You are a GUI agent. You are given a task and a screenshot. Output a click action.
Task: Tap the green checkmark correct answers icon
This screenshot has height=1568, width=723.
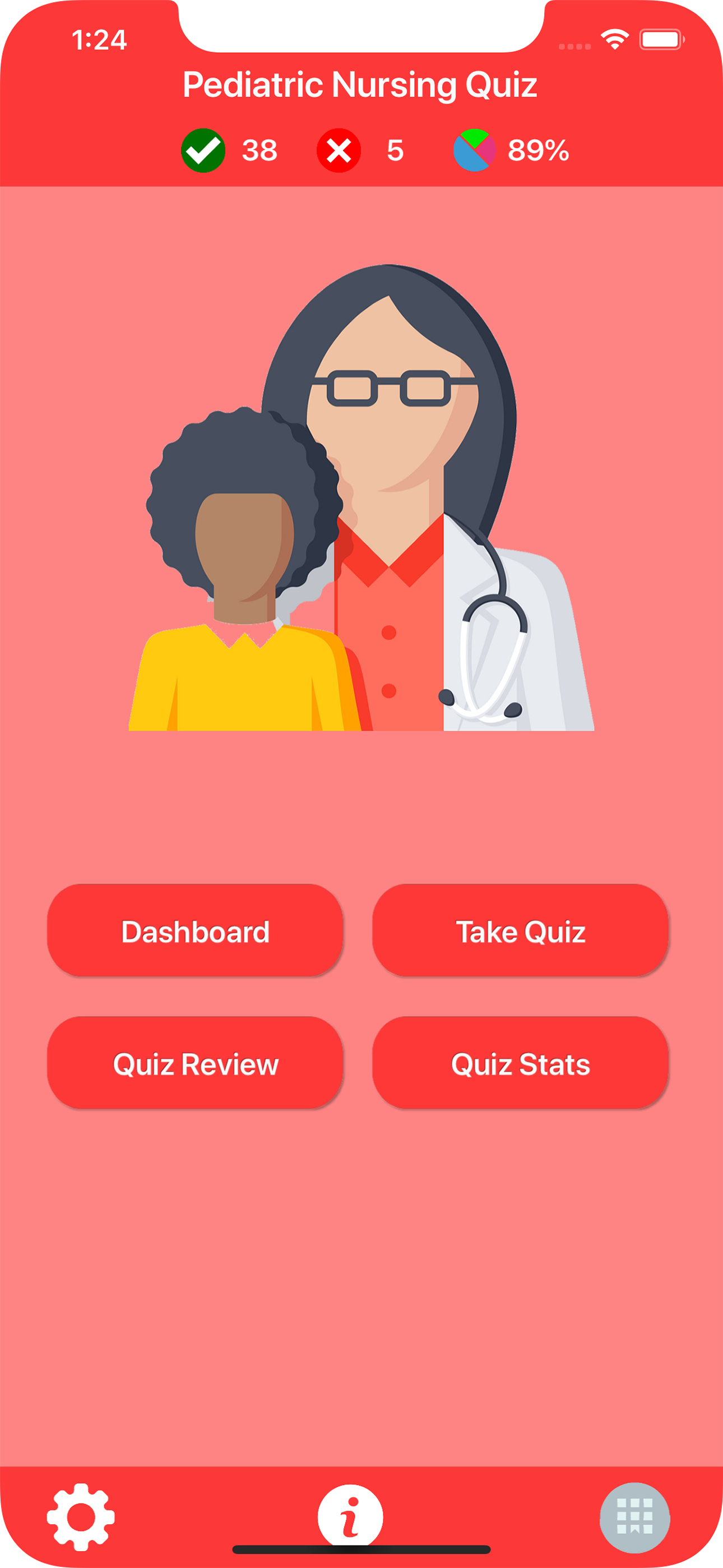[x=204, y=150]
